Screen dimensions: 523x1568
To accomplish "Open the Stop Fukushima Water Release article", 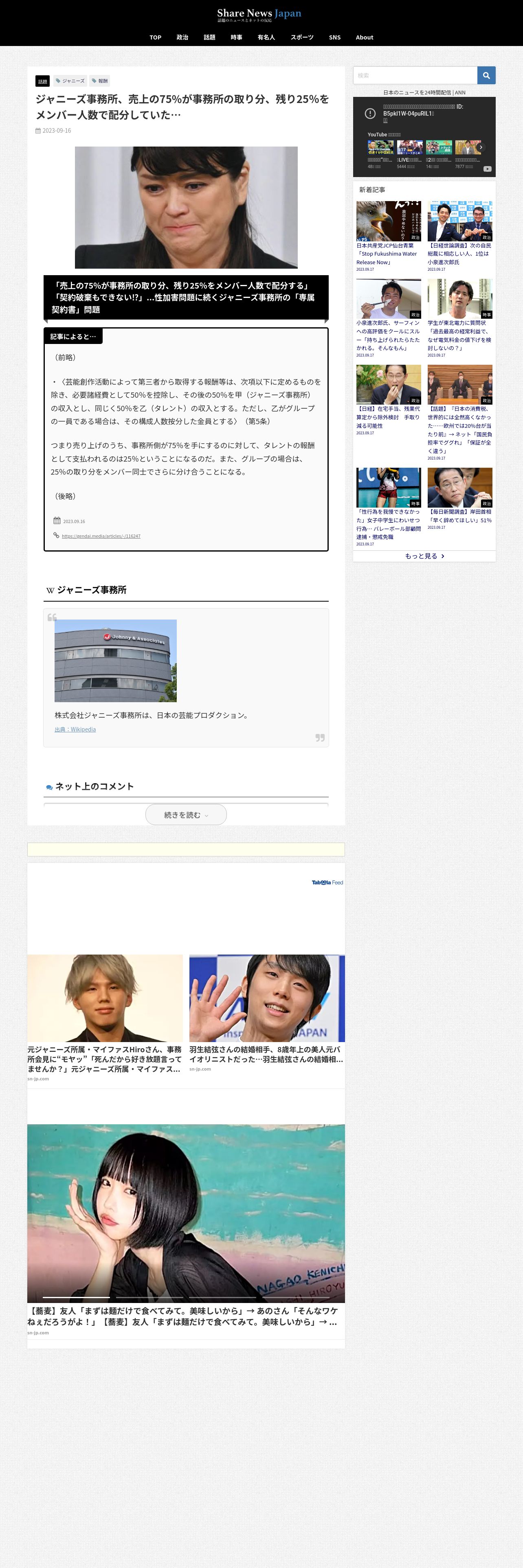I will click(x=388, y=254).
